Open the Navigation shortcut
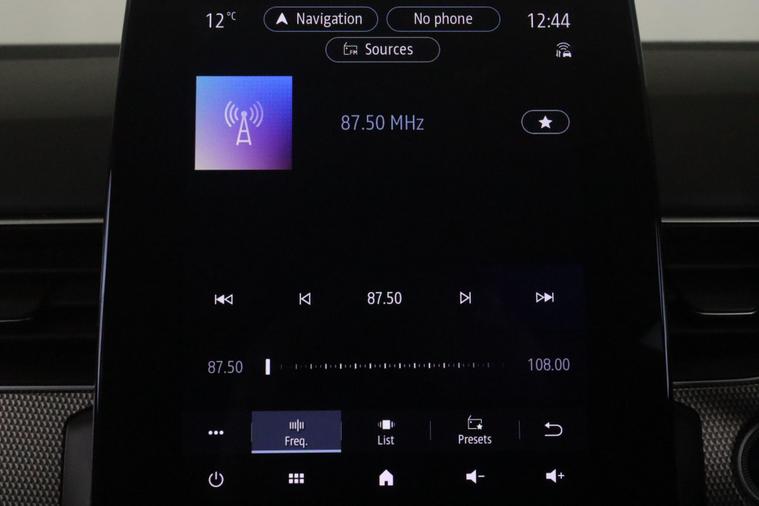This screenshot has height=506, width=759. pos(320,19)
